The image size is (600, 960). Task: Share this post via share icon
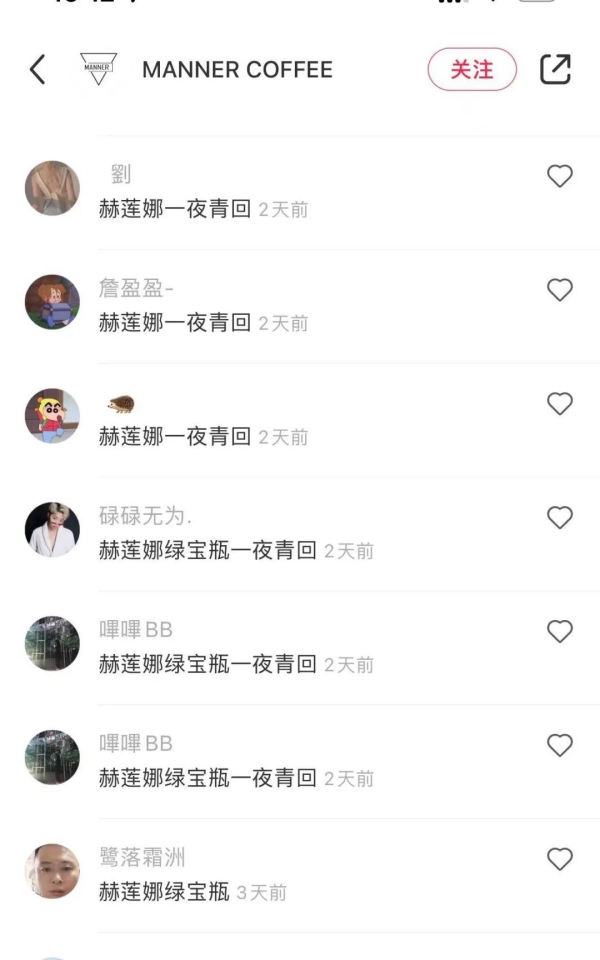click(x=555, y=69)
